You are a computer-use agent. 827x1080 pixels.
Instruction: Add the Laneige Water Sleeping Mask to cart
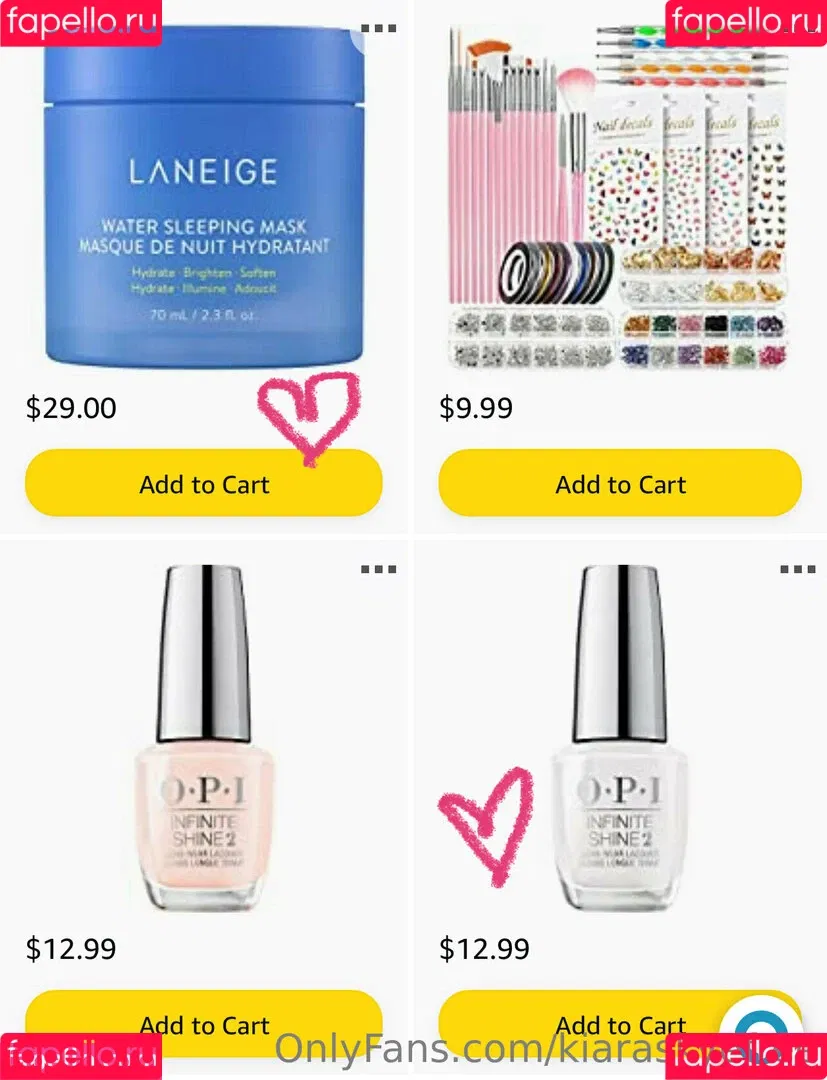pyautogui.click(x=204, y=484)
